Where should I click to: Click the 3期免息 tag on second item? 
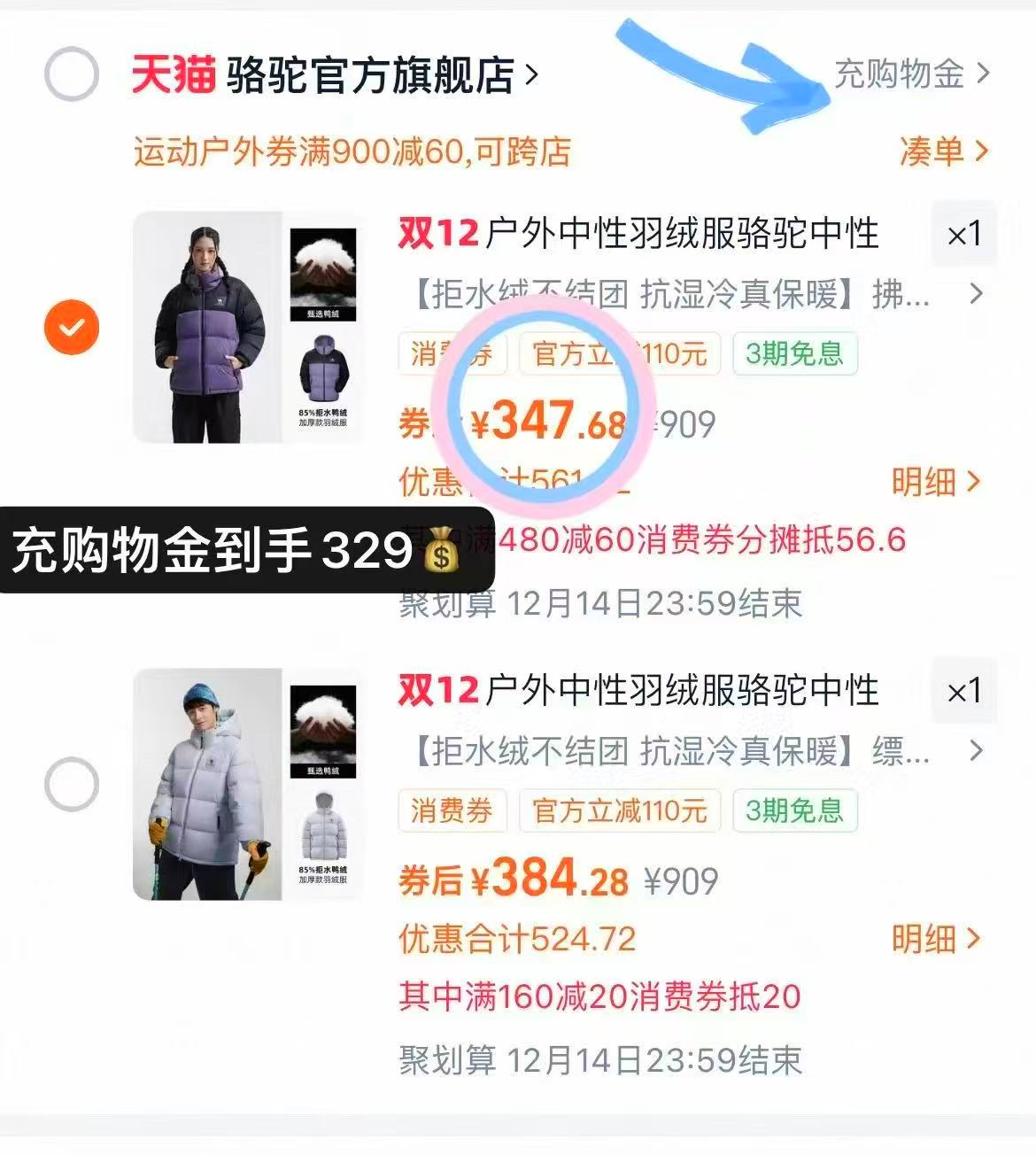[x=793, y=810]
